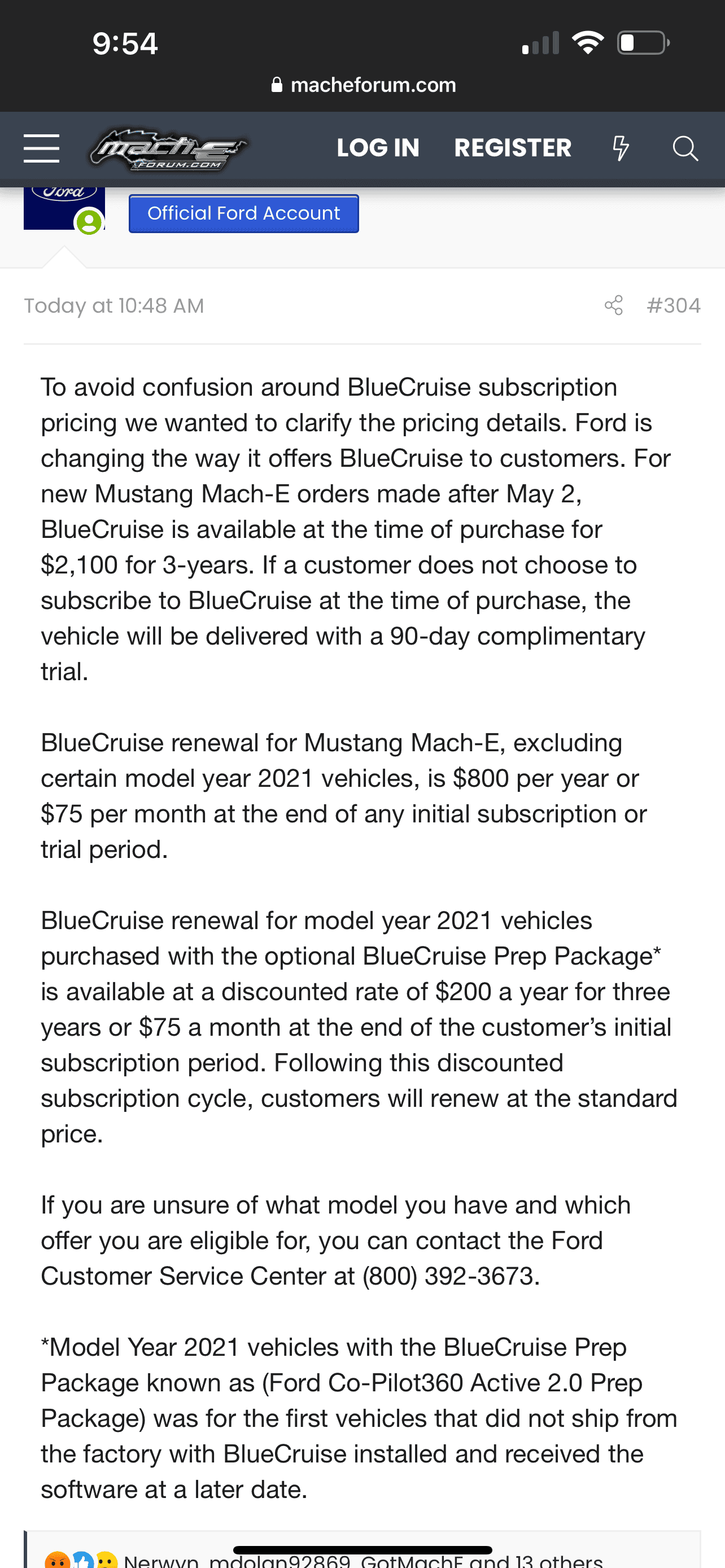Tap the macheforum.com address bar
725x1568 pixels.
(x=364, y=85)
